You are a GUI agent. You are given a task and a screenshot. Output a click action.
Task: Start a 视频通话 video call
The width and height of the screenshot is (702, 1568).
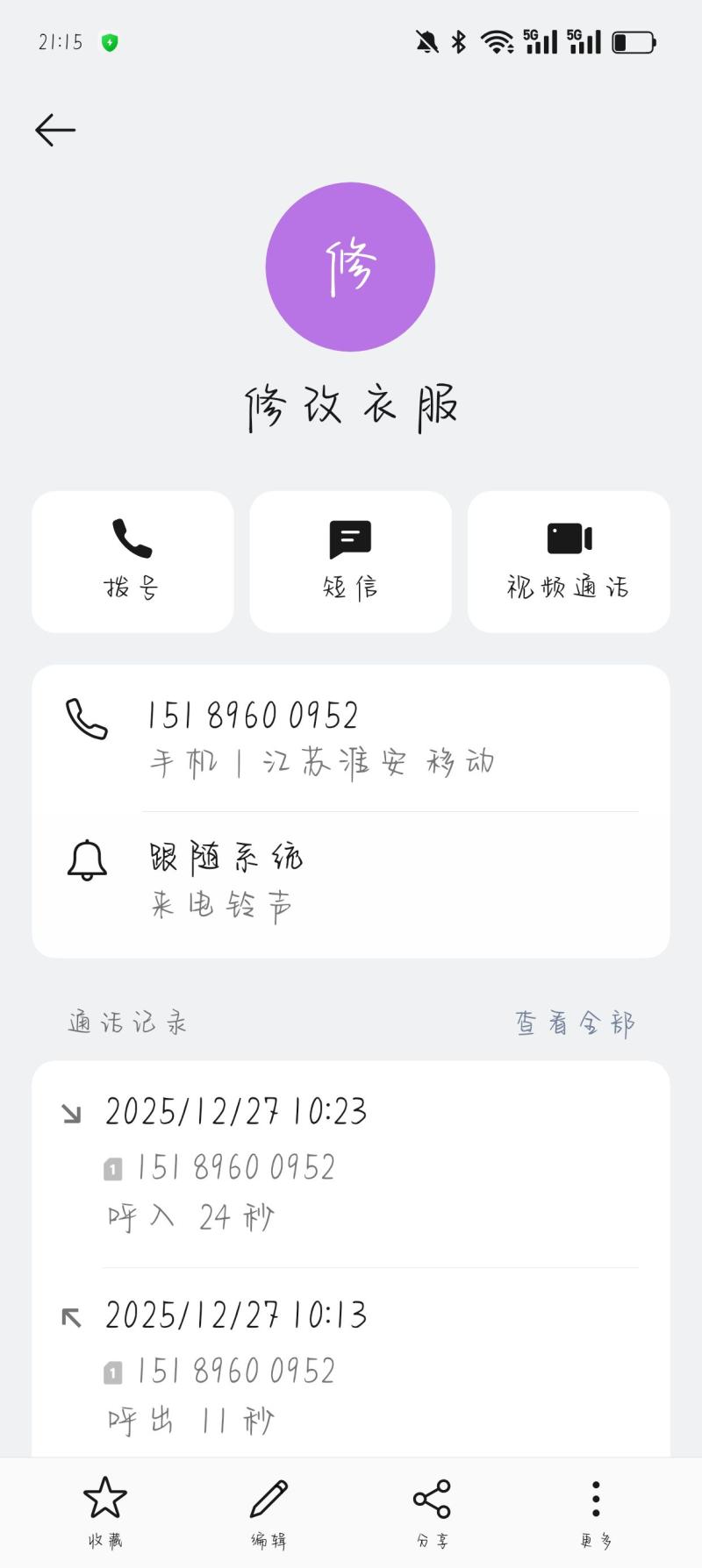click(x=569, y=561)
